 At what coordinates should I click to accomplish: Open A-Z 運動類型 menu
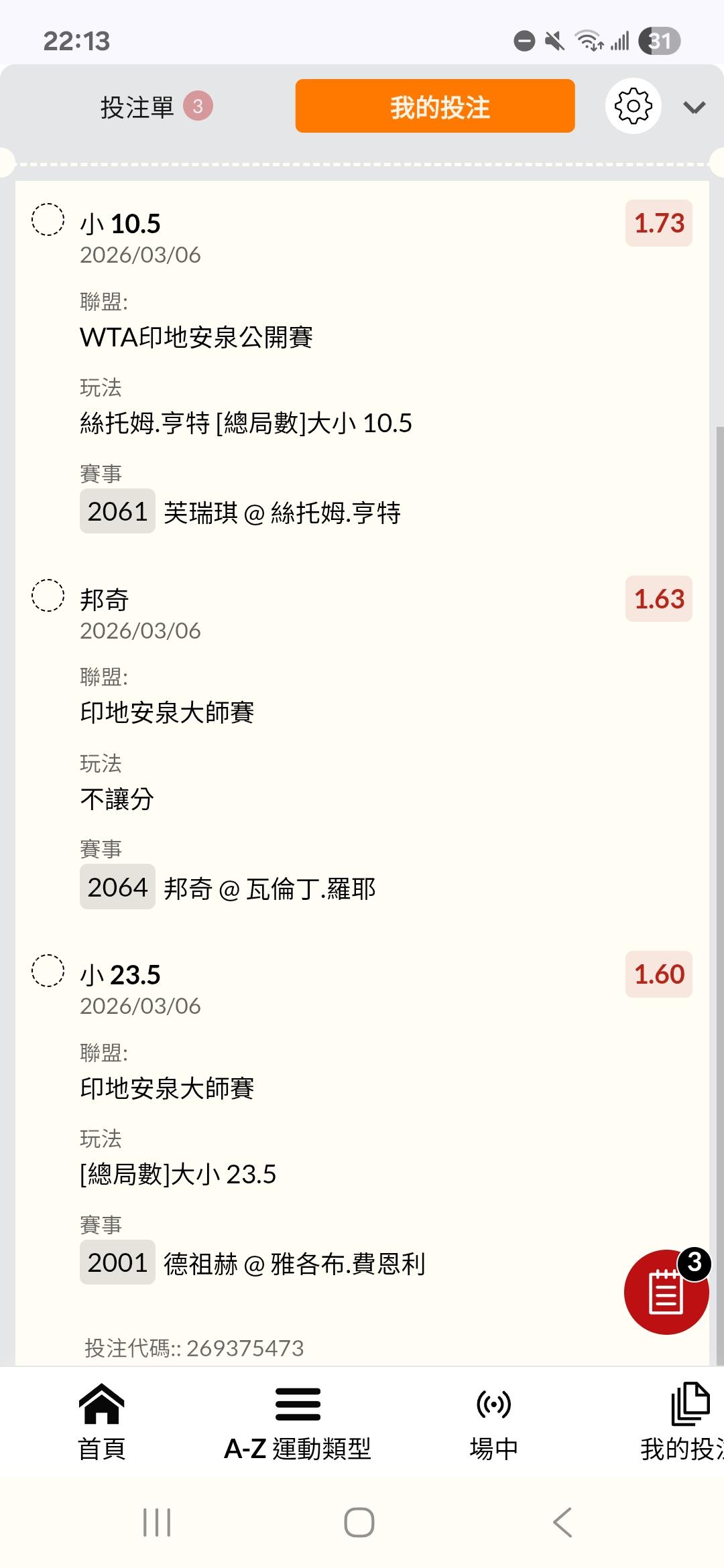[x=298, y=1422]
